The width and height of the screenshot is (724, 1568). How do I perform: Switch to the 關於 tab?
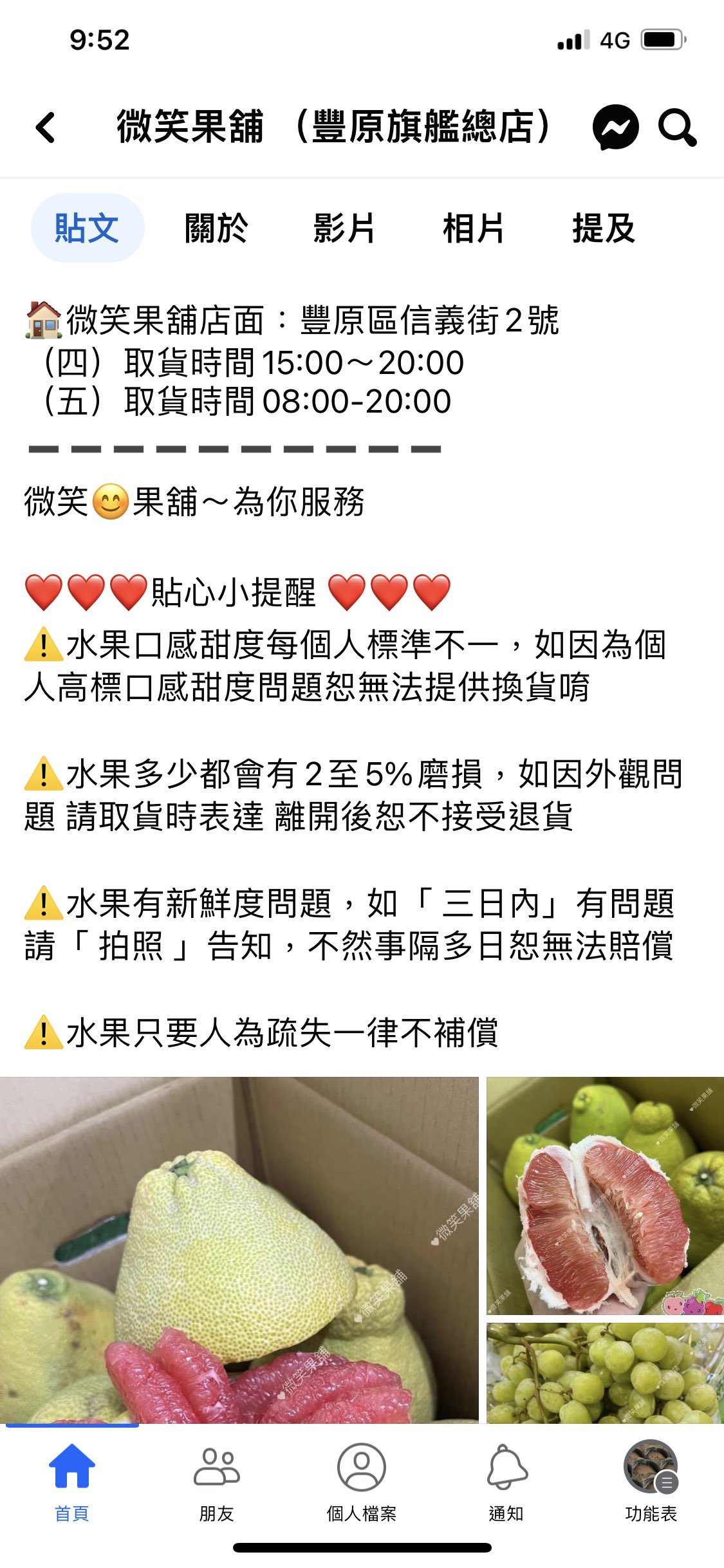tap(216, 228)
